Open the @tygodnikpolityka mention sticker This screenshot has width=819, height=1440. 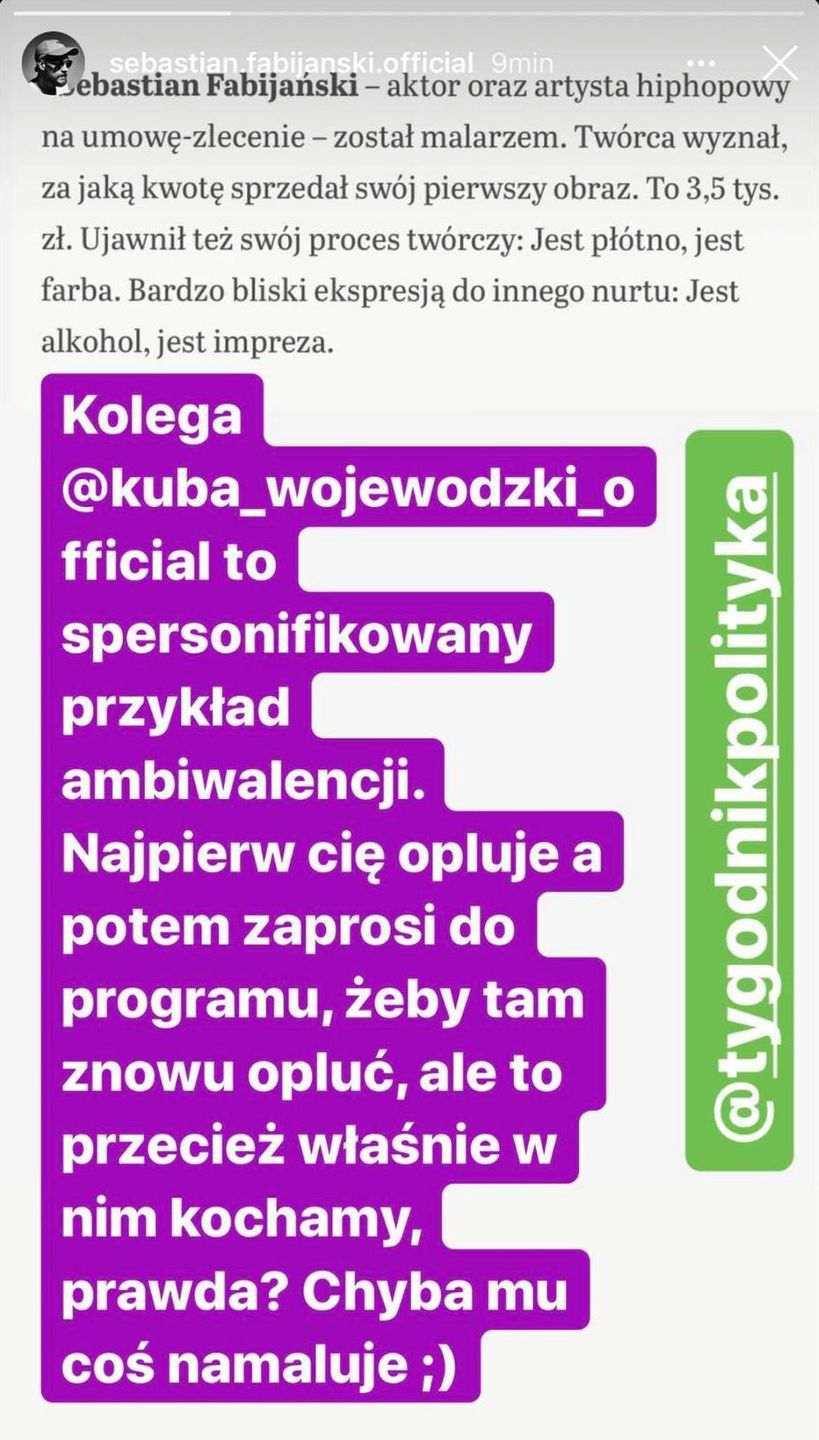[740, 800]
